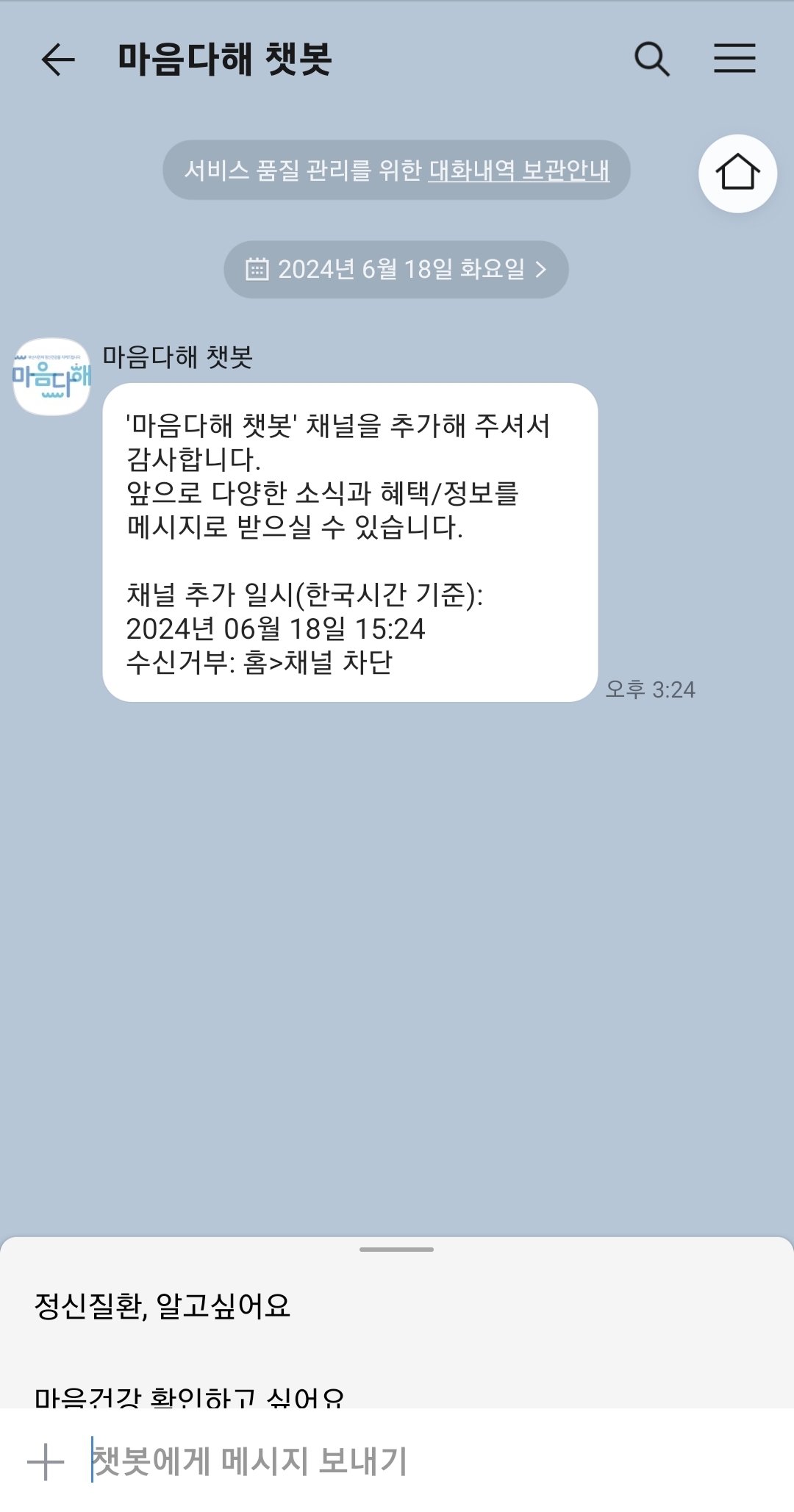
Task: Tap the home button for the channel
Action: pyautogui.click(x=737, y=173)
